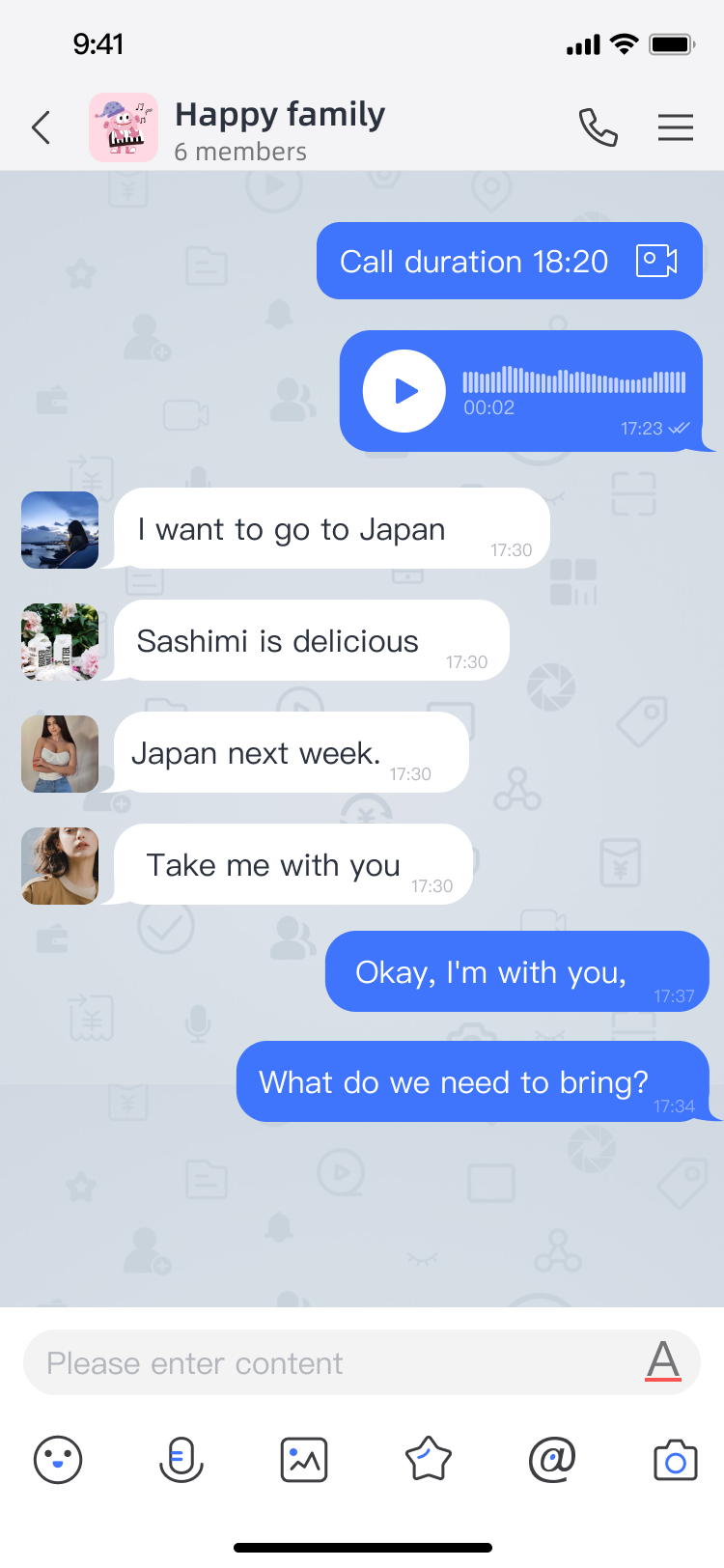Viewport: 724px width, 1568px height.
Task: Open the Happy family group avatar
Action: pyautogui.click(x=124, y=127)
